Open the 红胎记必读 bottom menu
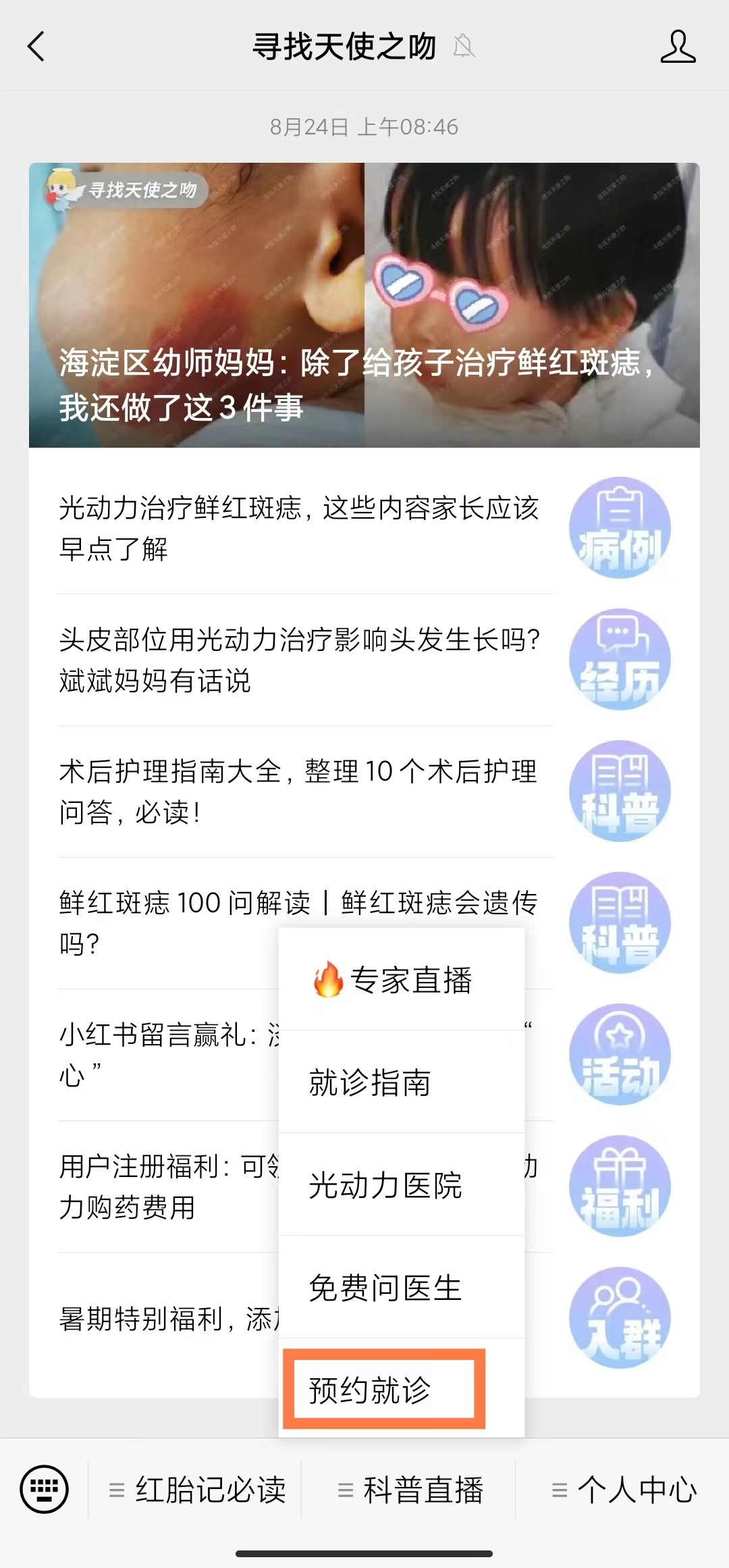 pyautogui.click(x=197, y=1490)
